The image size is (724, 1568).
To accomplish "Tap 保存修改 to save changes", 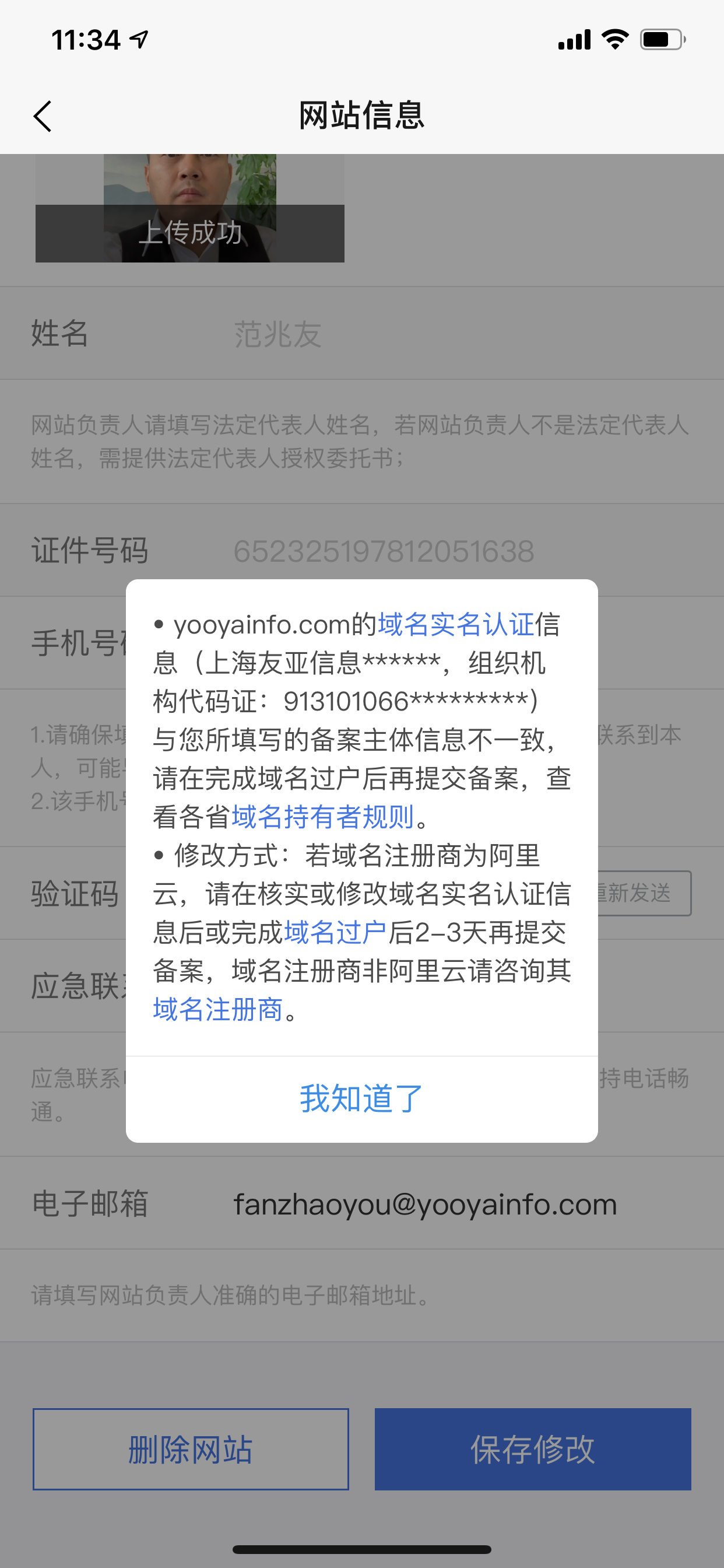I will click(532, 1450).
